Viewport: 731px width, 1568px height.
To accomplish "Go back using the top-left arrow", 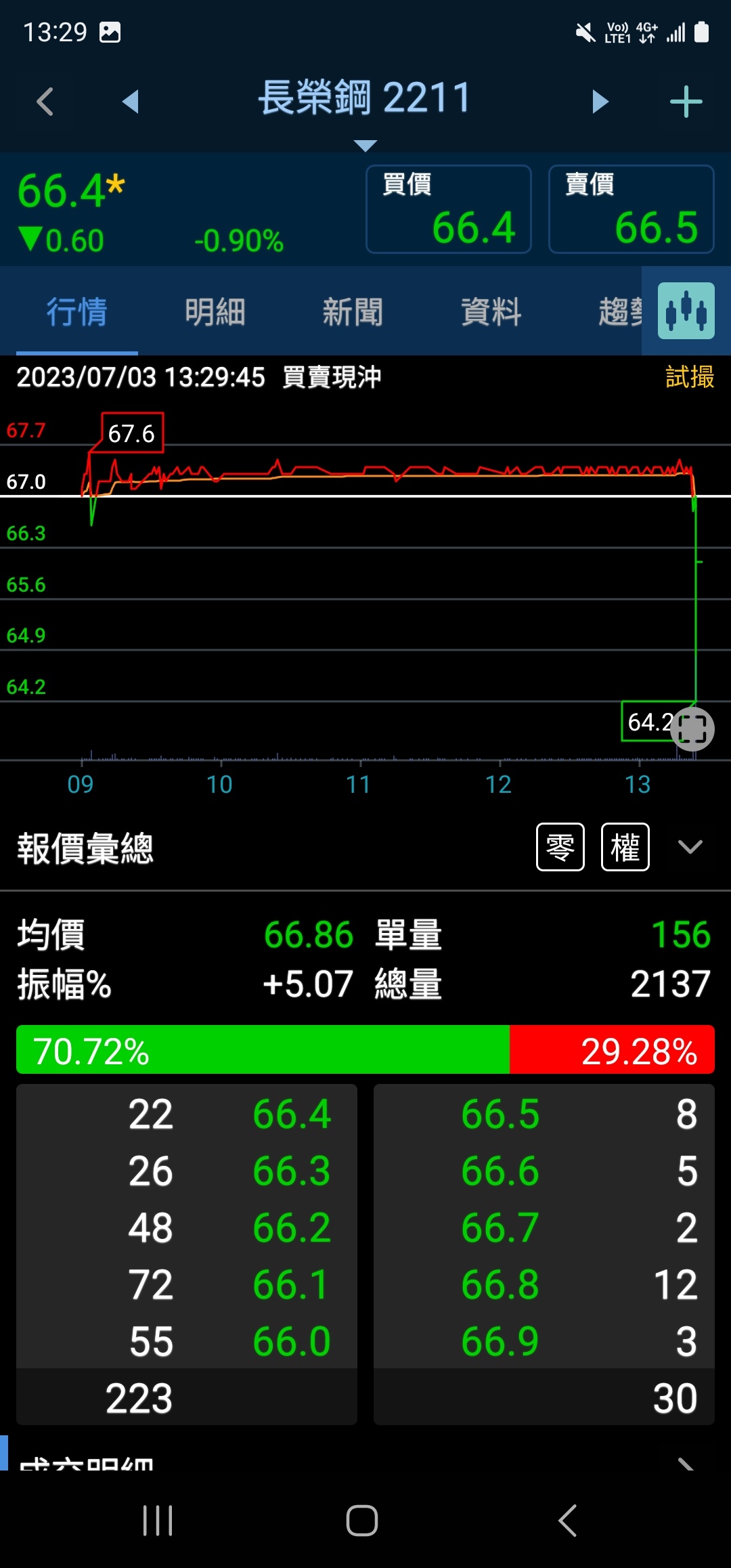I will point(45,102).
